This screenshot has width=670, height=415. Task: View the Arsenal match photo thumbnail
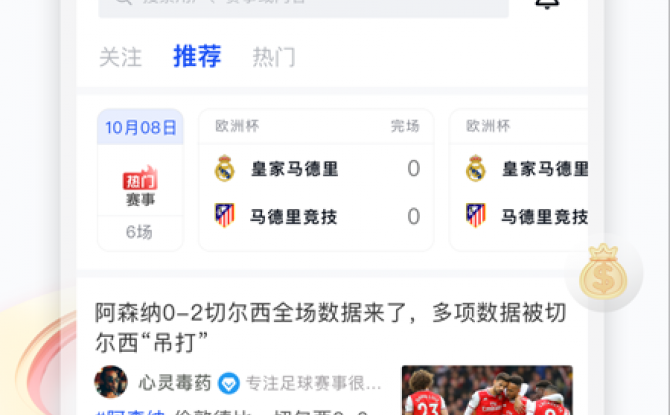487,391
